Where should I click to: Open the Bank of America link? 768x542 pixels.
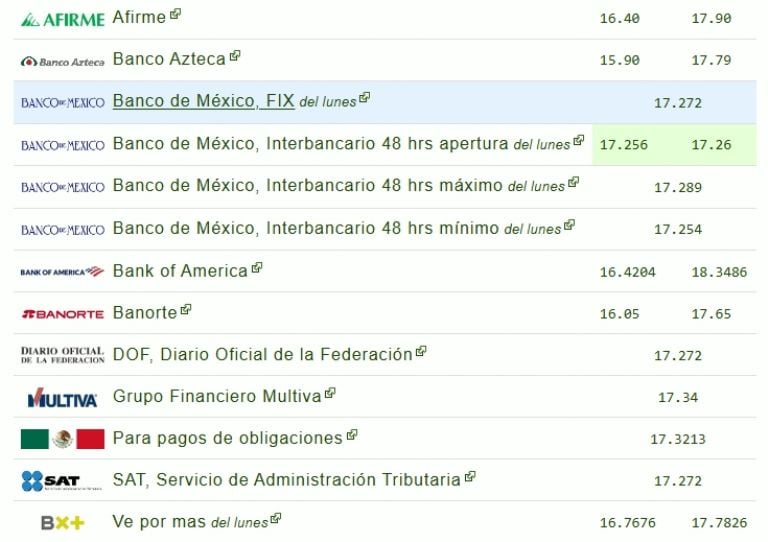(188, 270)
